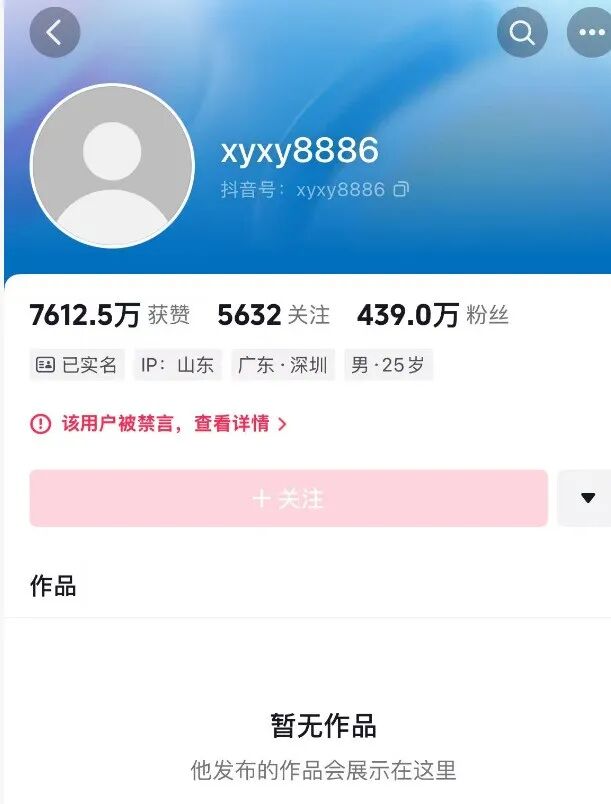View the profile avatar picture
Viewport: 611px width, 804px height.
pos(112,166)
